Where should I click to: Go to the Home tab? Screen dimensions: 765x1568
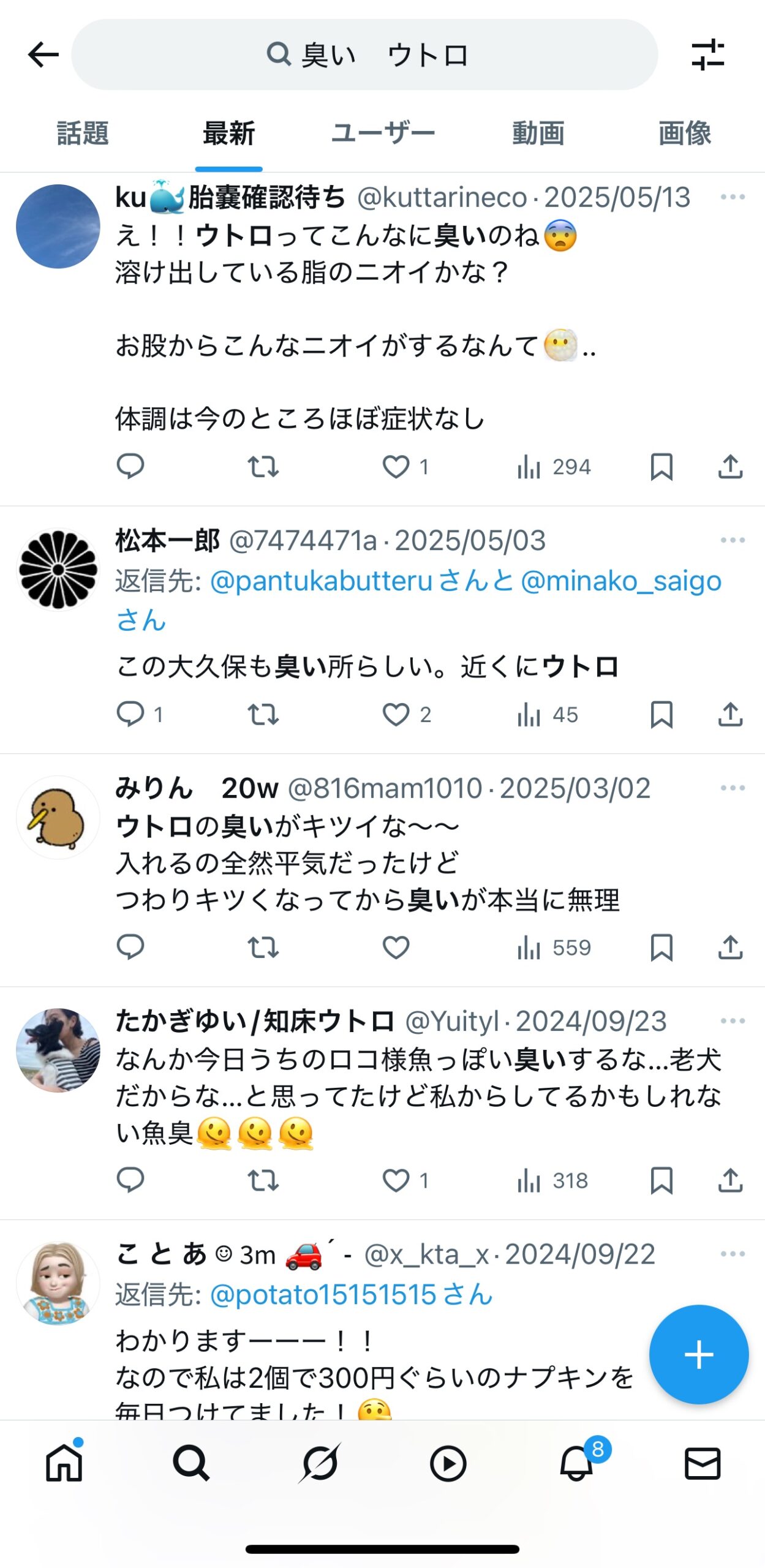tap(64, 1464)
